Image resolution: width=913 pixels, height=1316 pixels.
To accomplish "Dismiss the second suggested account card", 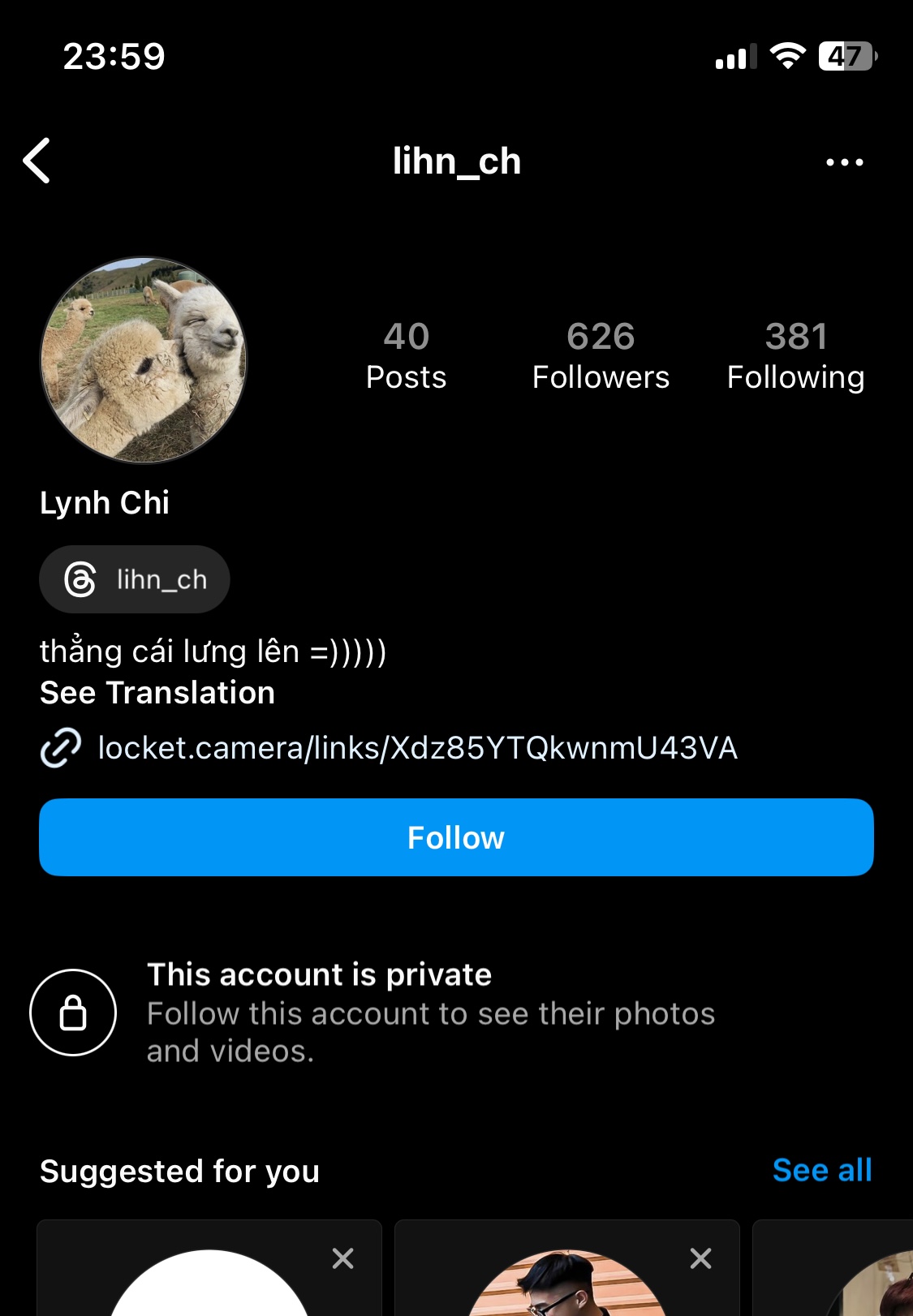I will tap(700, 1258).
